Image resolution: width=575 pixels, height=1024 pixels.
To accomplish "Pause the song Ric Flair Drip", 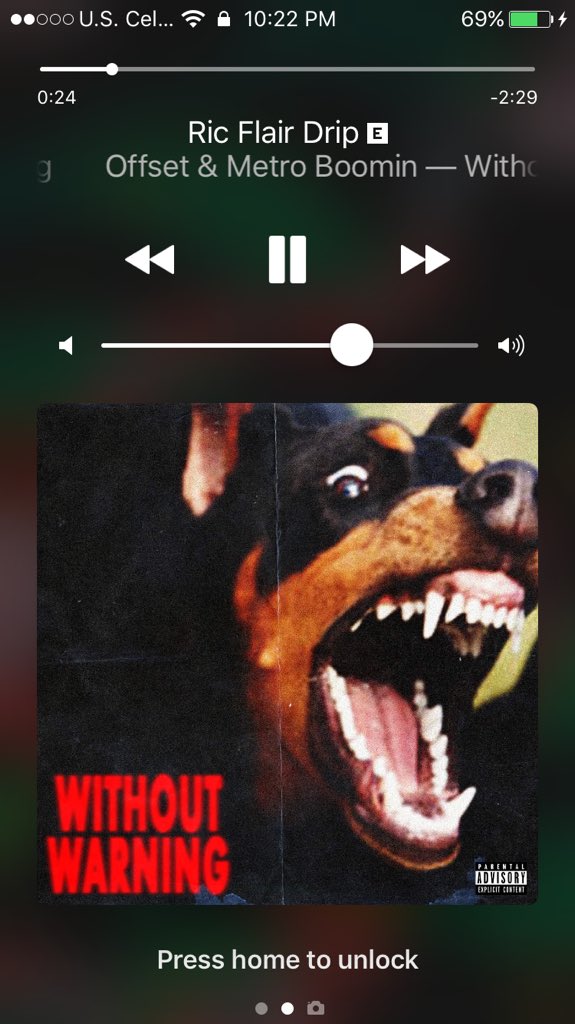I will pyautogui.click(x=288, y=259).
